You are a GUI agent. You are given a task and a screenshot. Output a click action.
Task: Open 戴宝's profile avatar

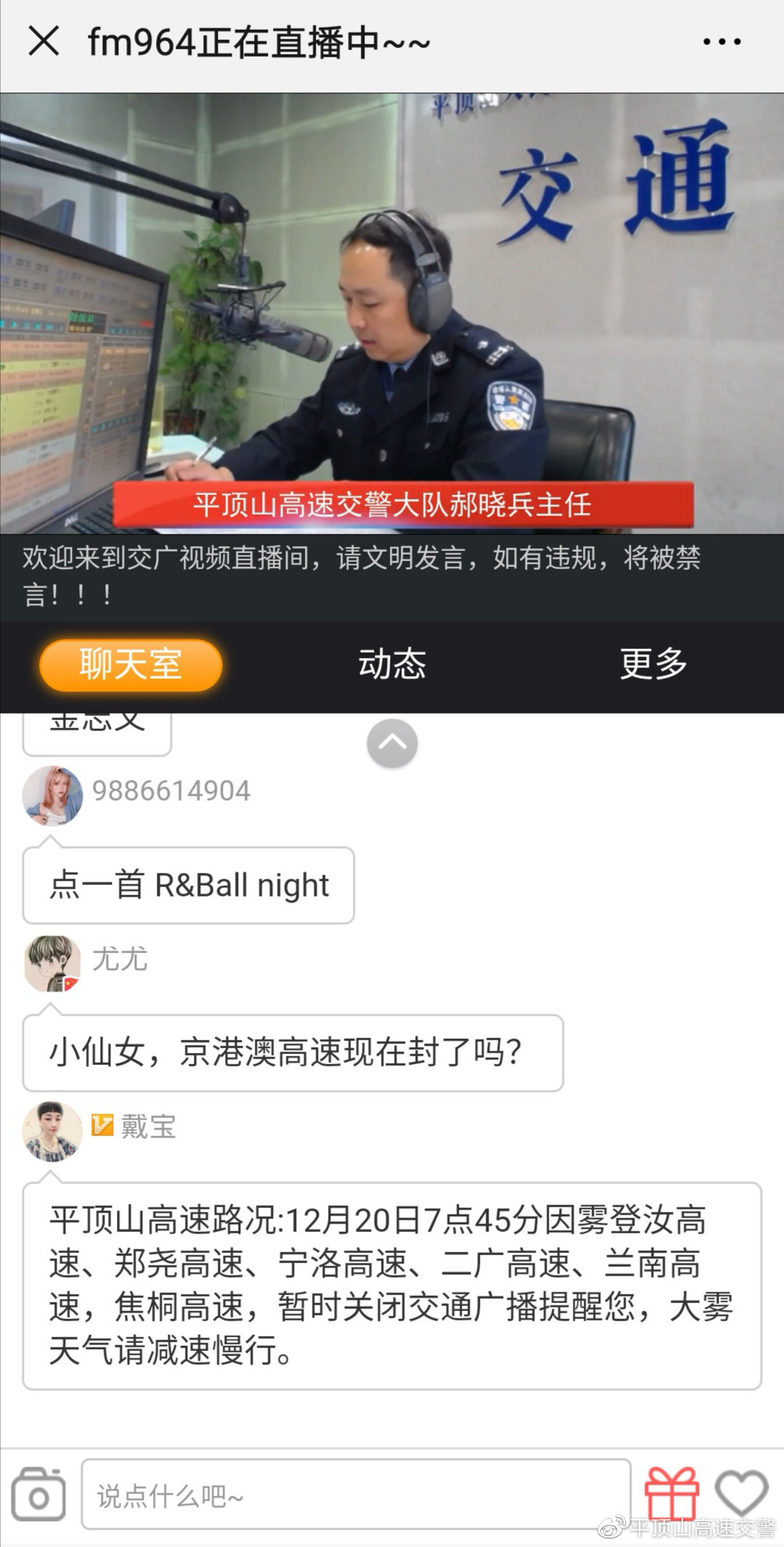(52, 1131)
